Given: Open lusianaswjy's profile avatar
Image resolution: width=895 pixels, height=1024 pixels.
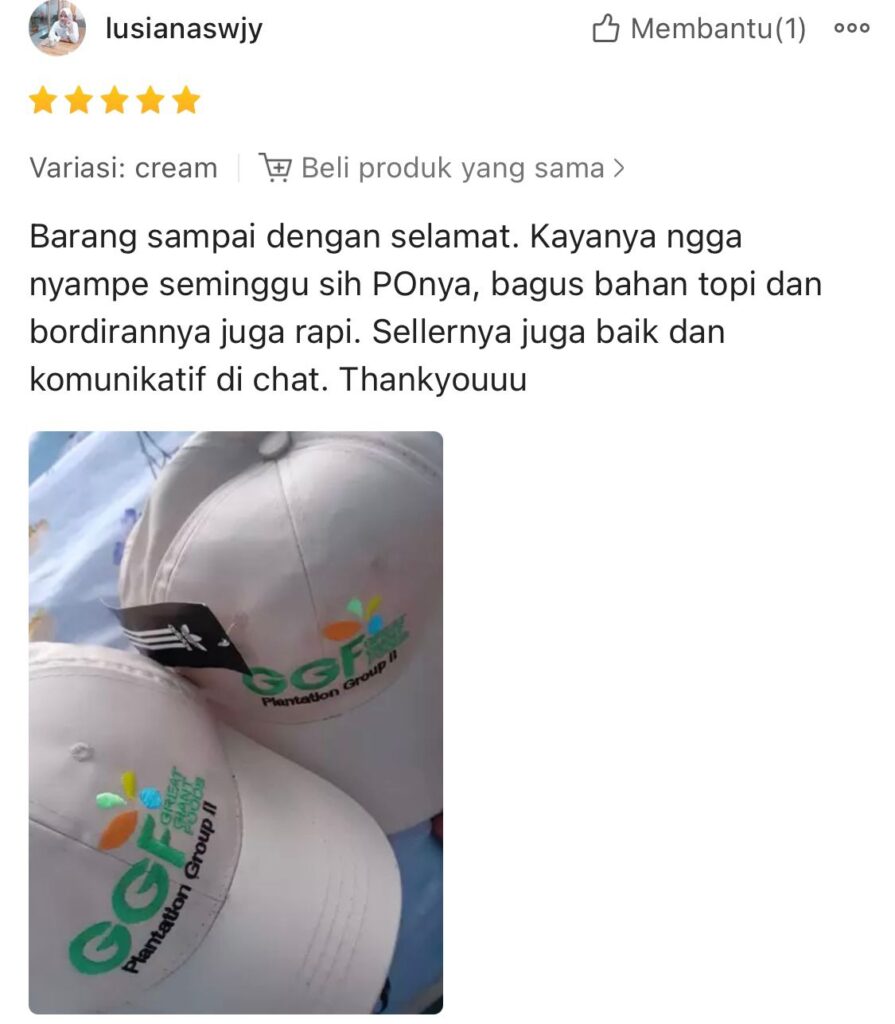Looking at the screenshot, I should pos(57,28).
